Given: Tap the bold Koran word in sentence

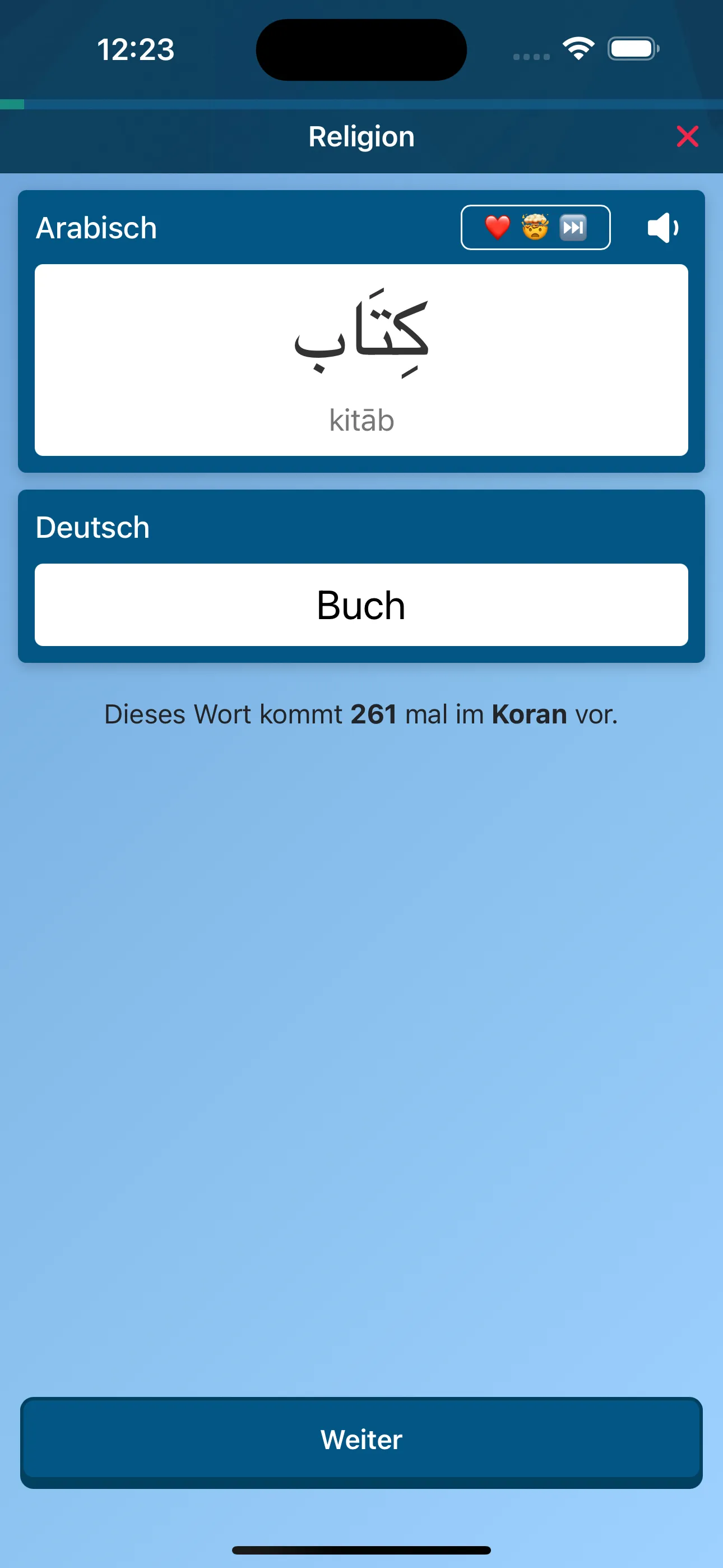Looking at the screenshot, I should click(x=530, y=714).
